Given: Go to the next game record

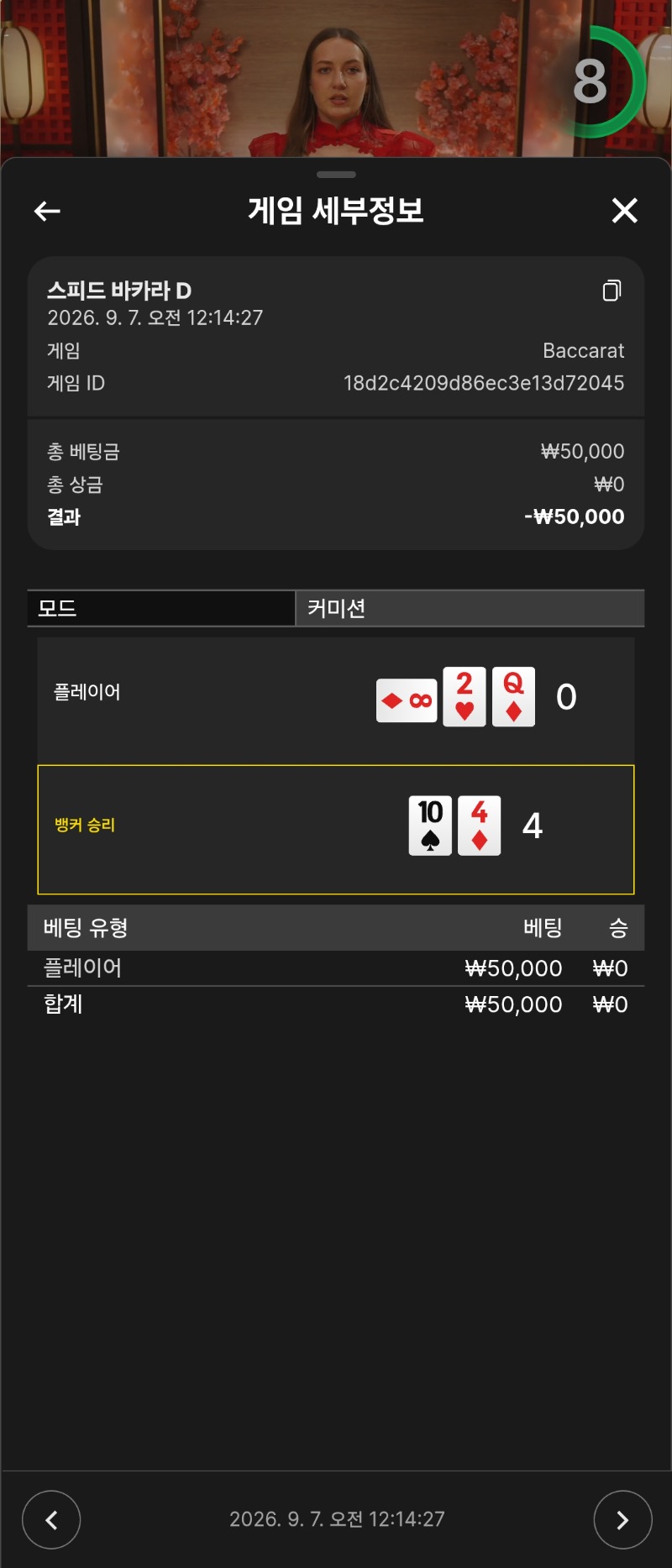Looking at the screenshot, I should tap(622, 1519).
